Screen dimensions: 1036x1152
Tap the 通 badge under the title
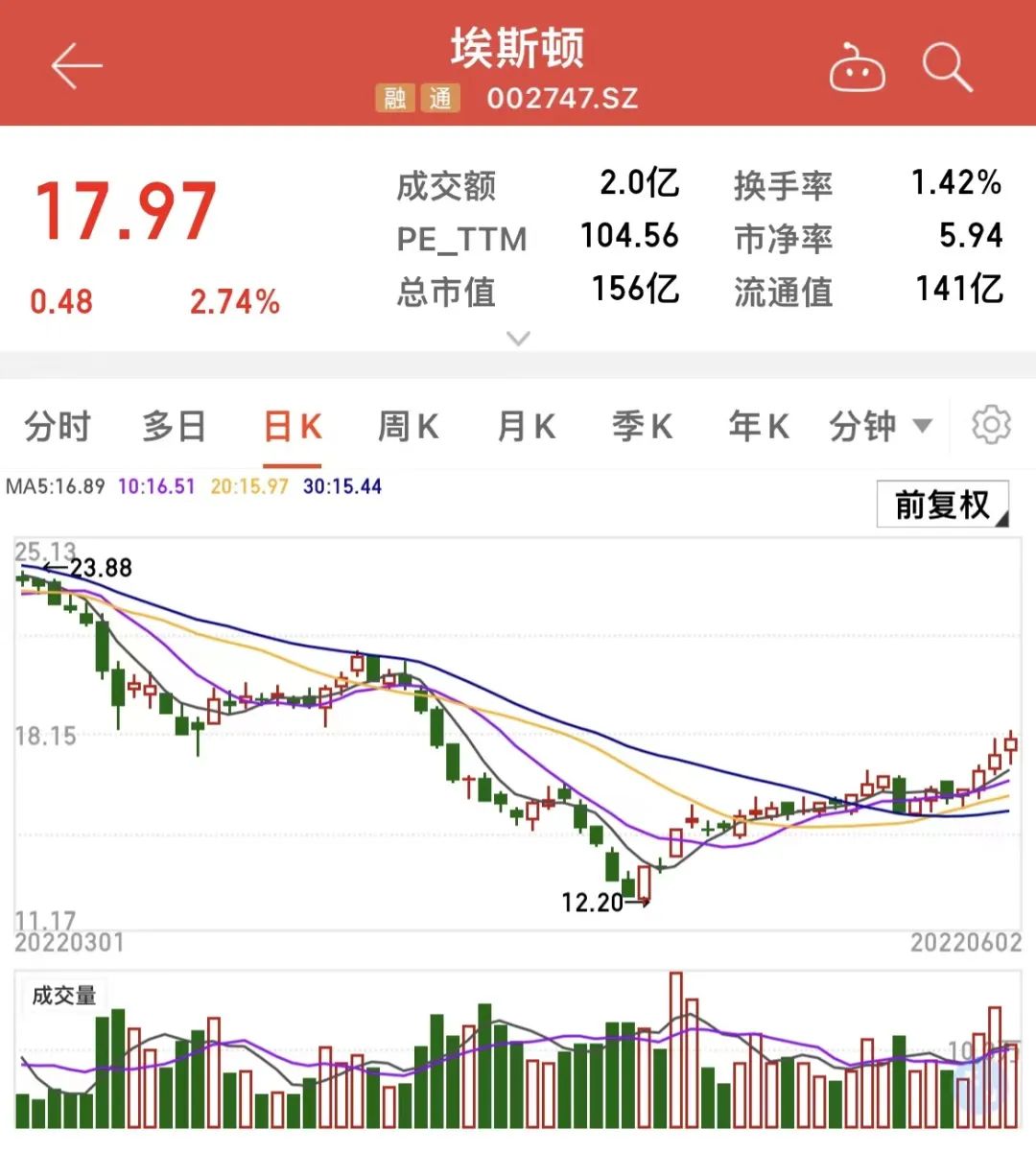coord(440,99)
